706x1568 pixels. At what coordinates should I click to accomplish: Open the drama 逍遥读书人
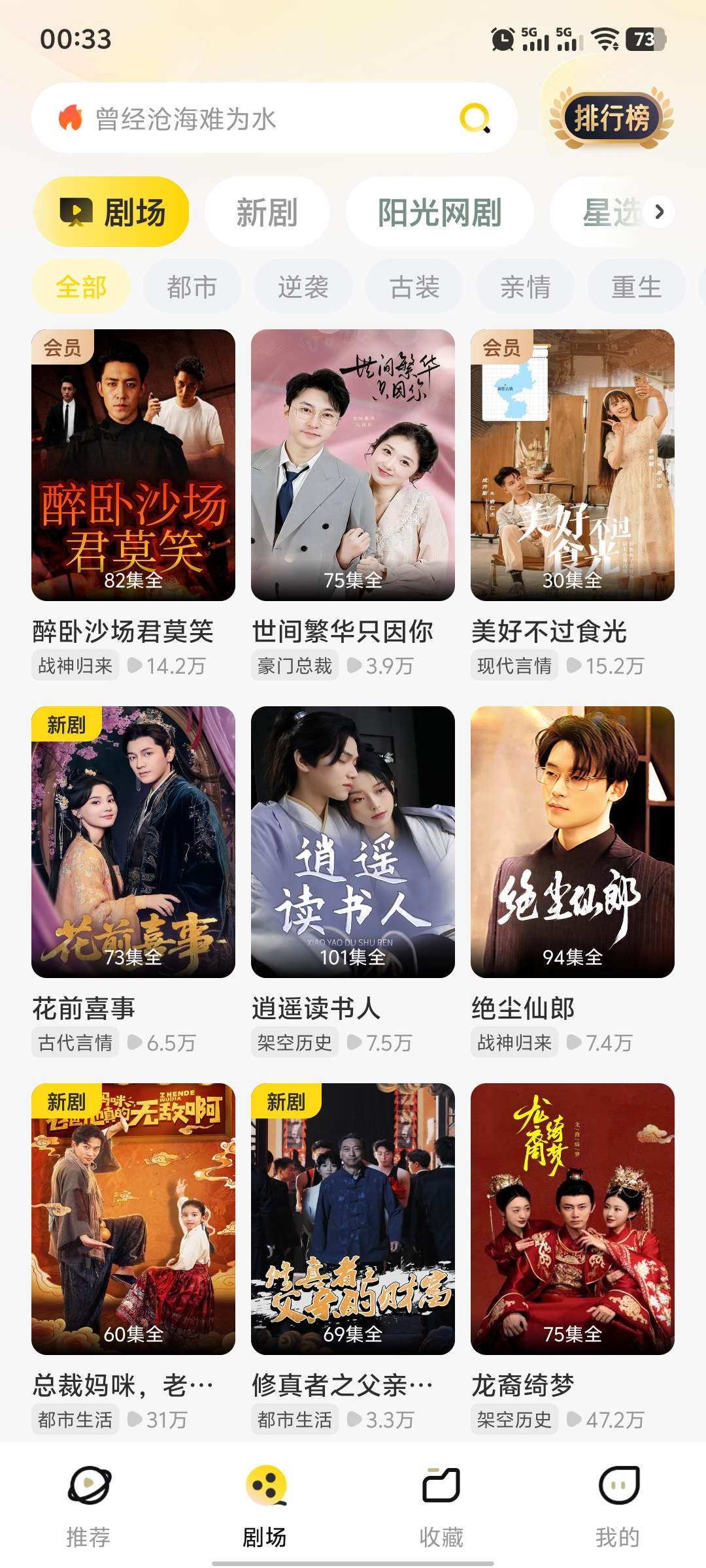pyautogui.click(x=353, y=841)
